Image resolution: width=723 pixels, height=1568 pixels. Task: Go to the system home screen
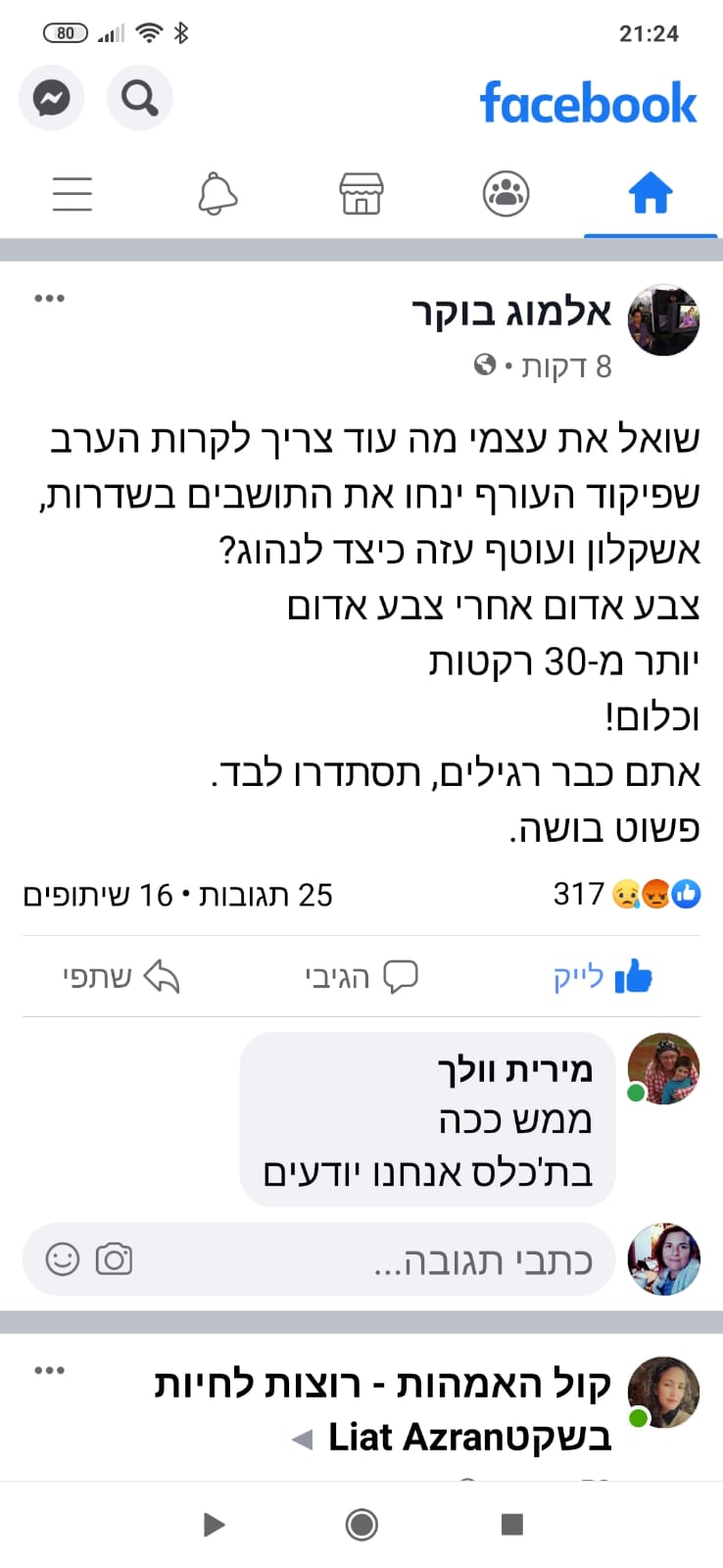pos(361,1524)
